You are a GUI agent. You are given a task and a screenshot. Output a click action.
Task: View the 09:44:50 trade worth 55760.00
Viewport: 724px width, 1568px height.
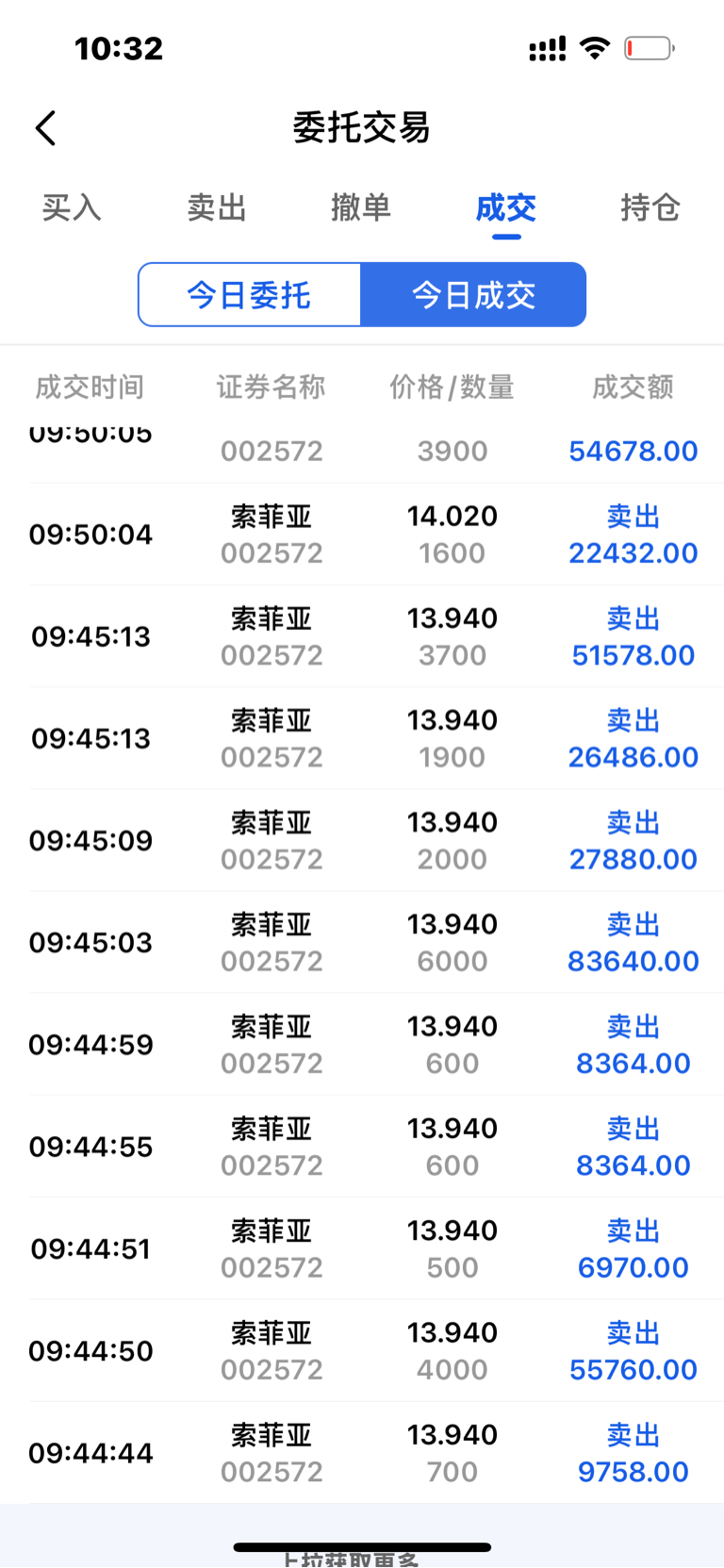click(x=362, y=1351)
